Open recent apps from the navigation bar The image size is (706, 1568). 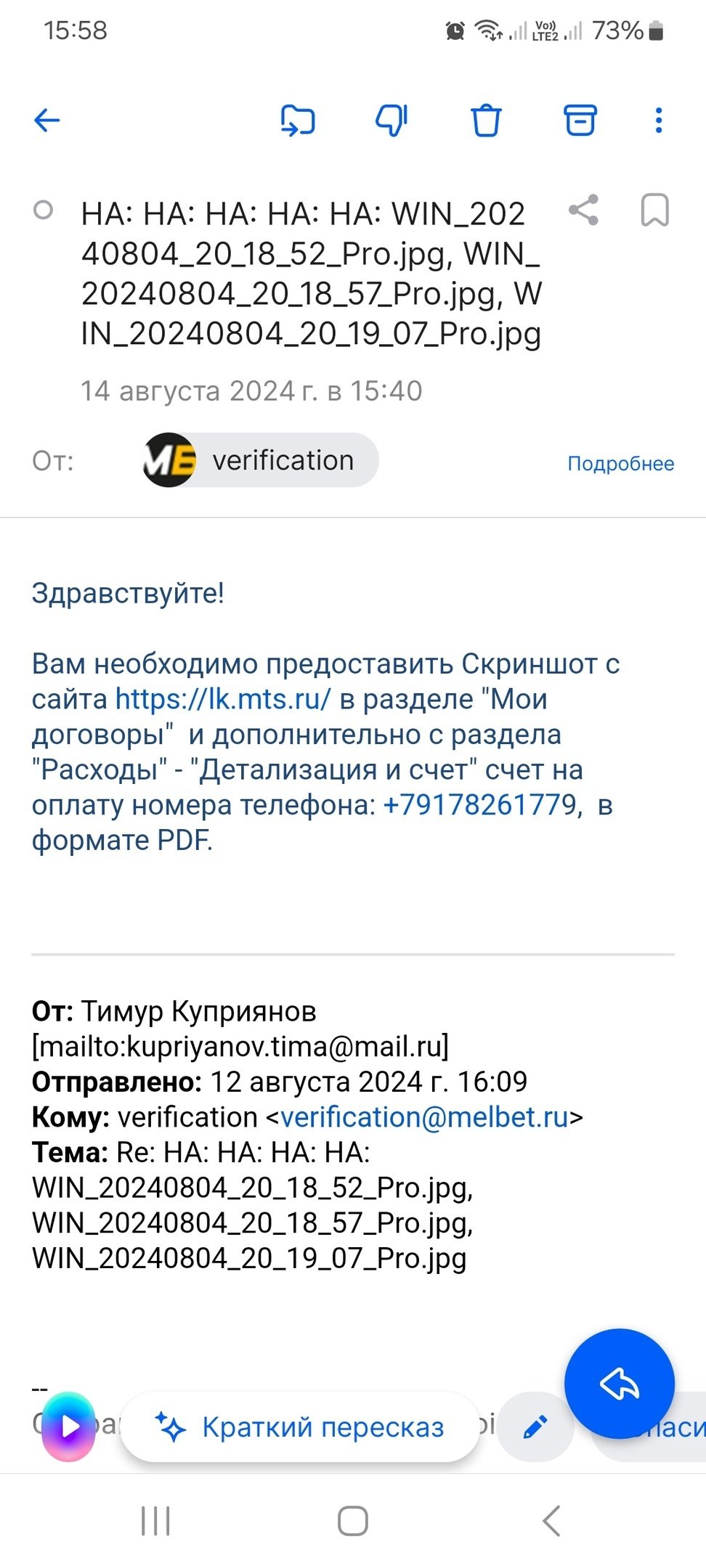pos(155,1520)
